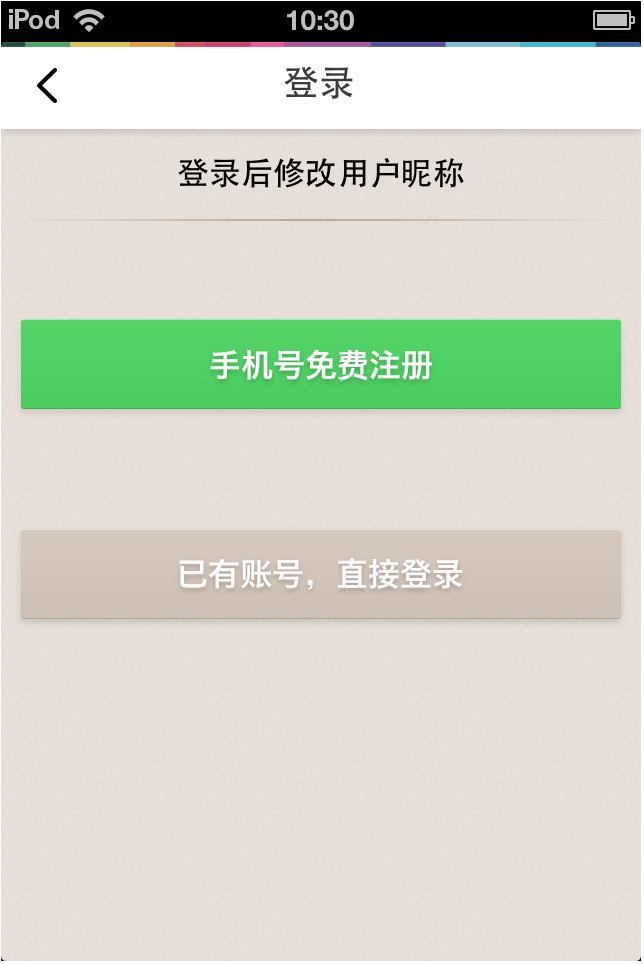Go back using the top-left arrow
The width and height of the screenshot is (644, 964).
47,86
